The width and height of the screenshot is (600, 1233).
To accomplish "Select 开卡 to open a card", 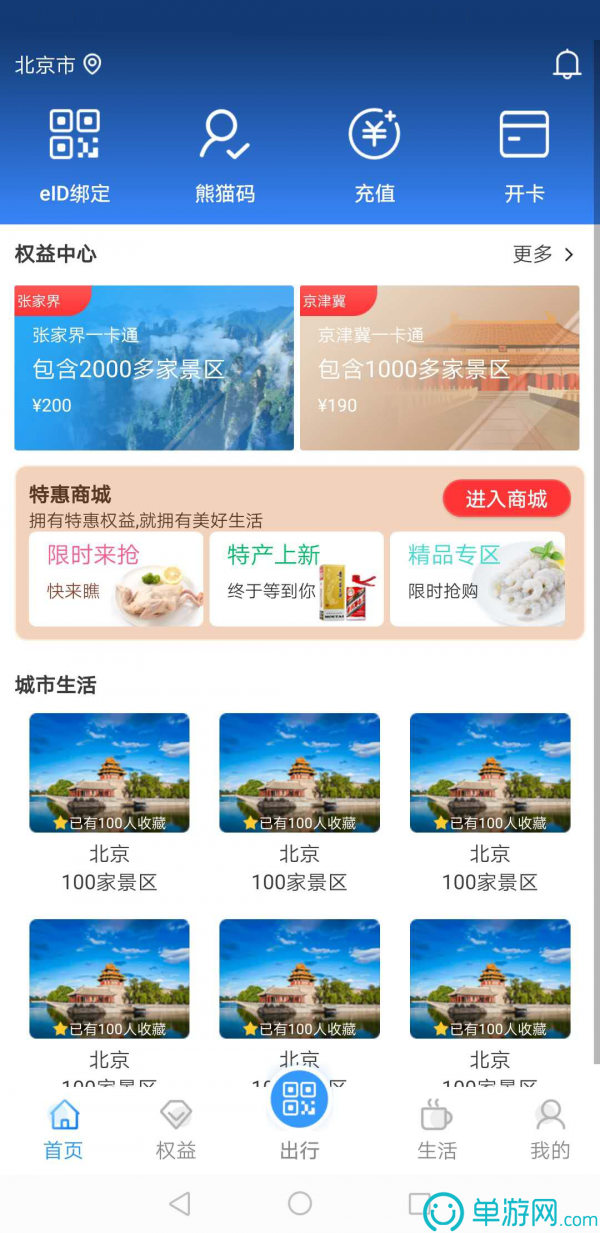I will coord(524,156).
